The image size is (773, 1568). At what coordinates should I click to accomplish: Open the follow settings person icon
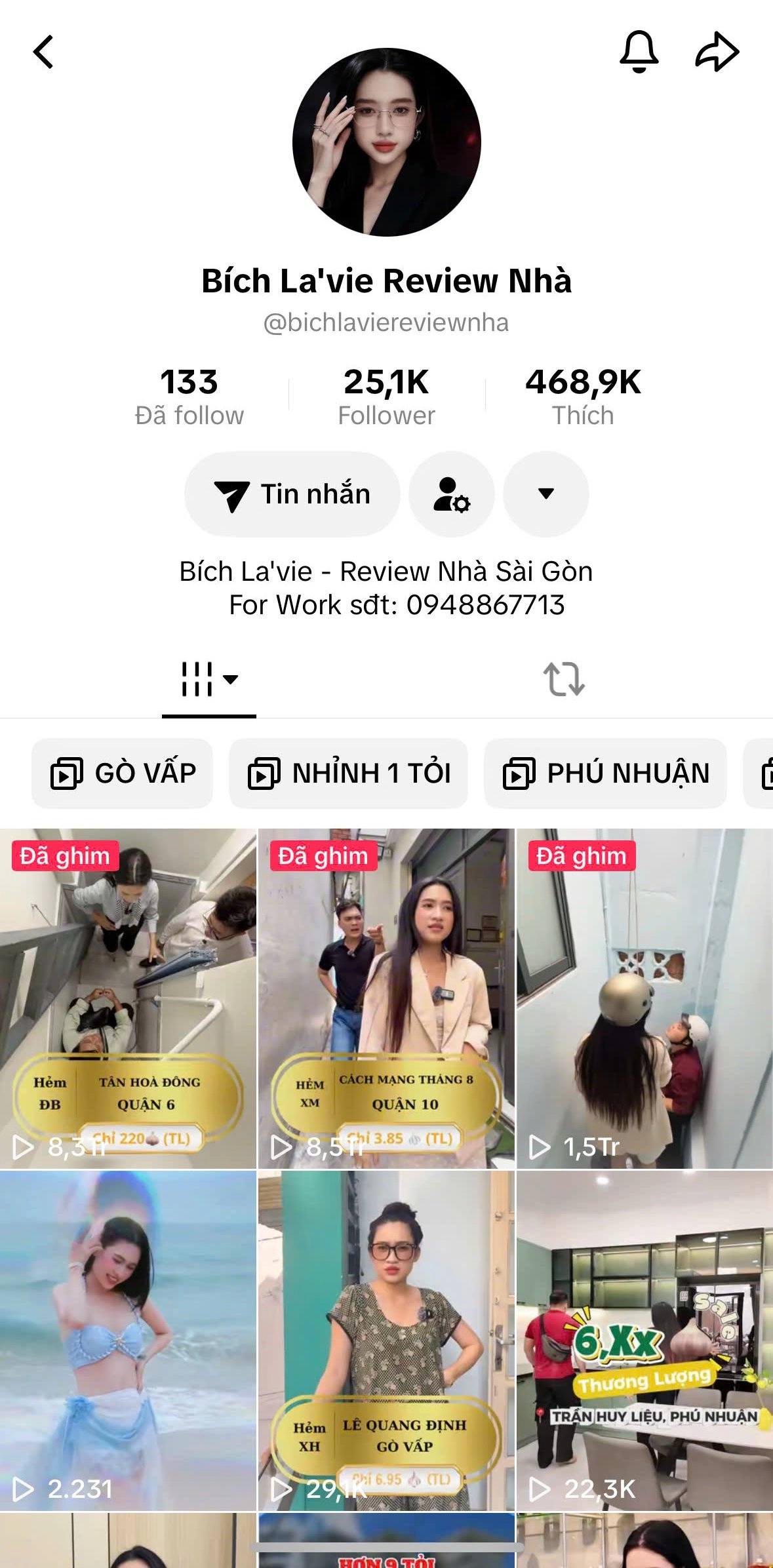tap(452, 494)
